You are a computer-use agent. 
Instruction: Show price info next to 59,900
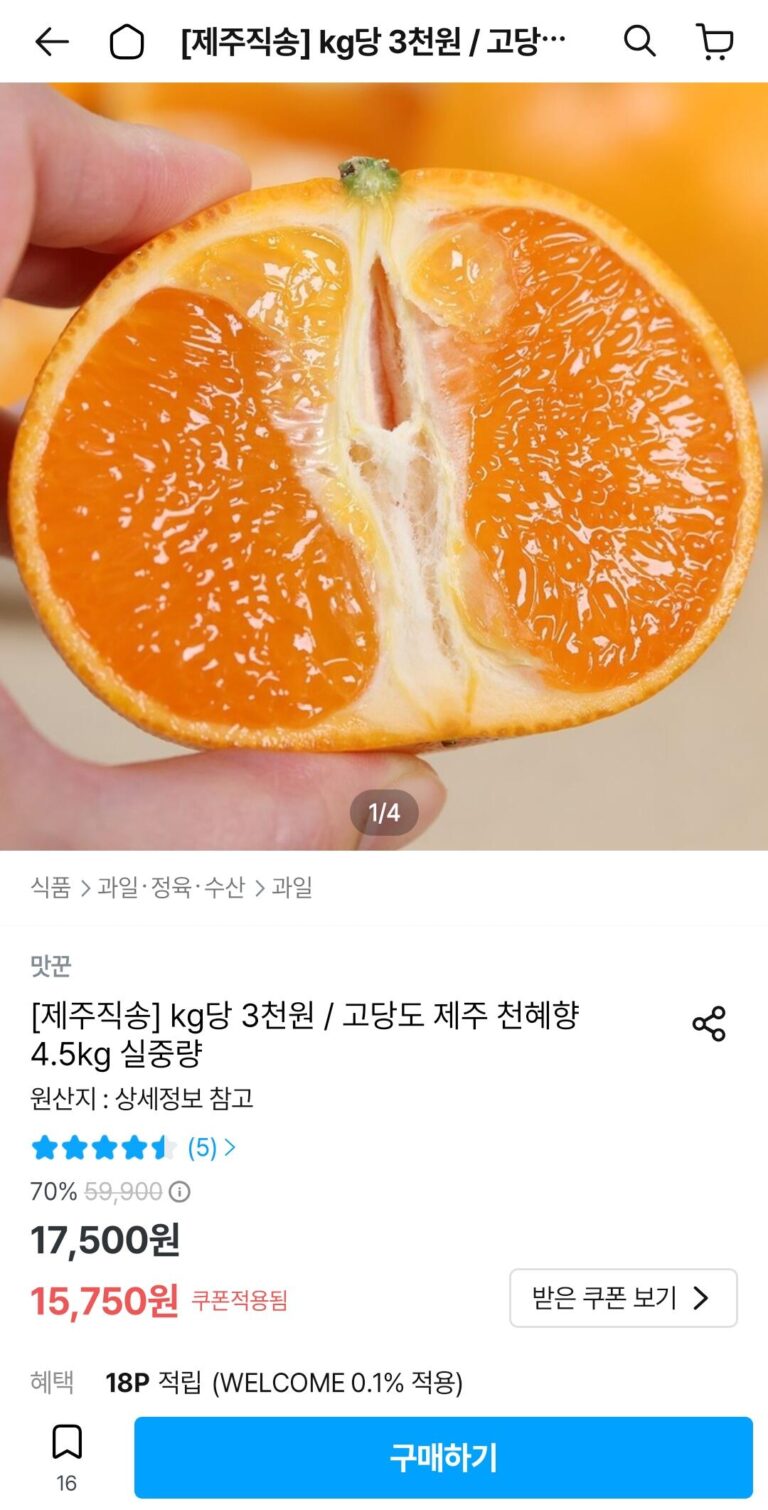pyautogui.click(x=179, y=1192)
